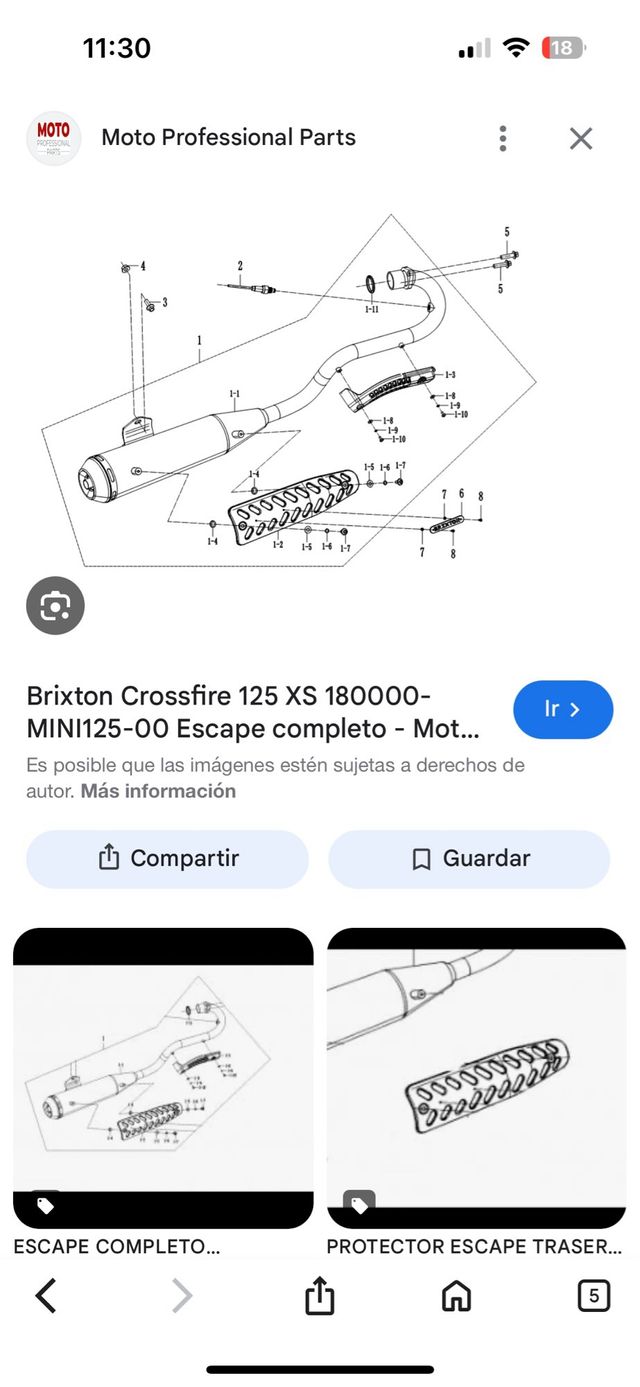Open the tab switcher showing 5 tabs
640x1387 pixels.
pos(593,1296)
